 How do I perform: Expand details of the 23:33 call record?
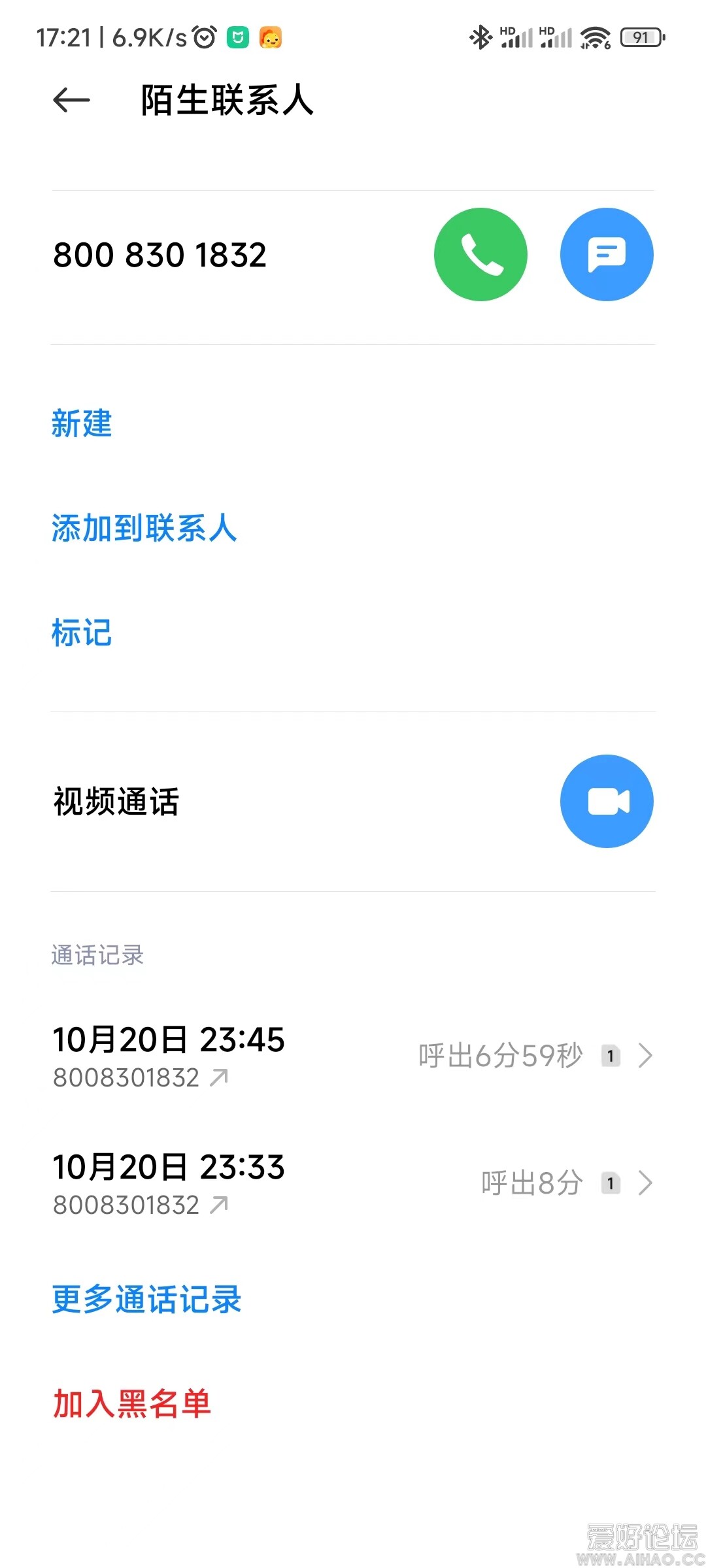pyautogui.click(x=646, y=1181)
